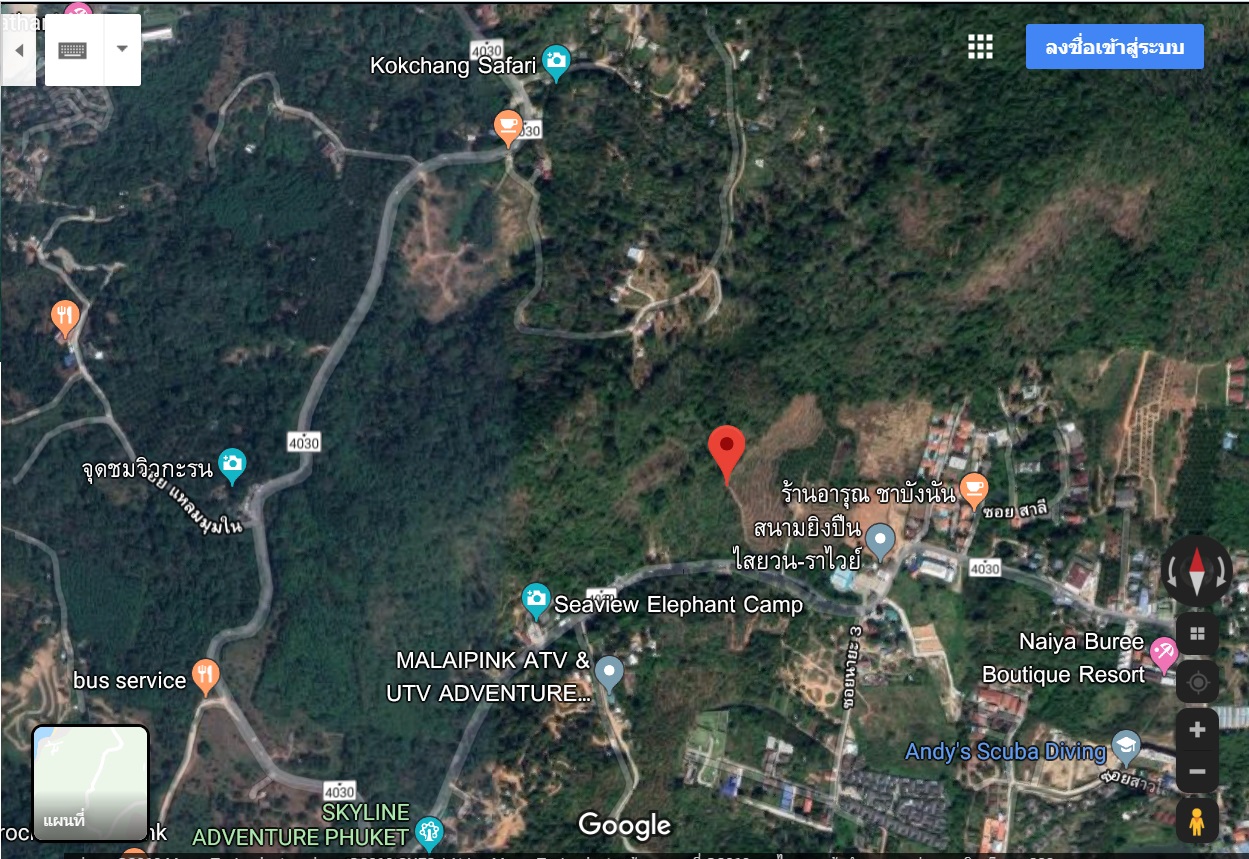
Task: Activate the Street View pegman
Action: (1197, 821)
